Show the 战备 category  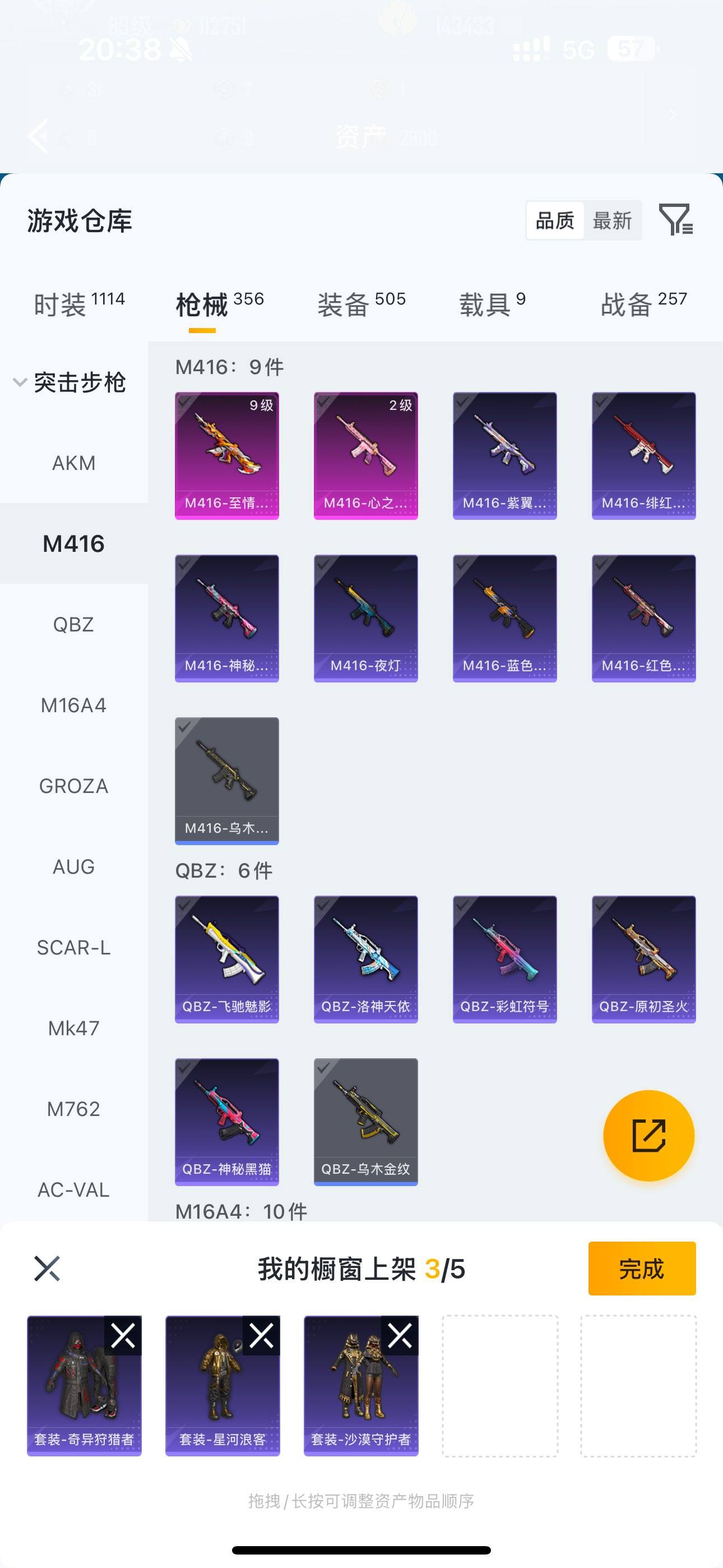[643, 304]
